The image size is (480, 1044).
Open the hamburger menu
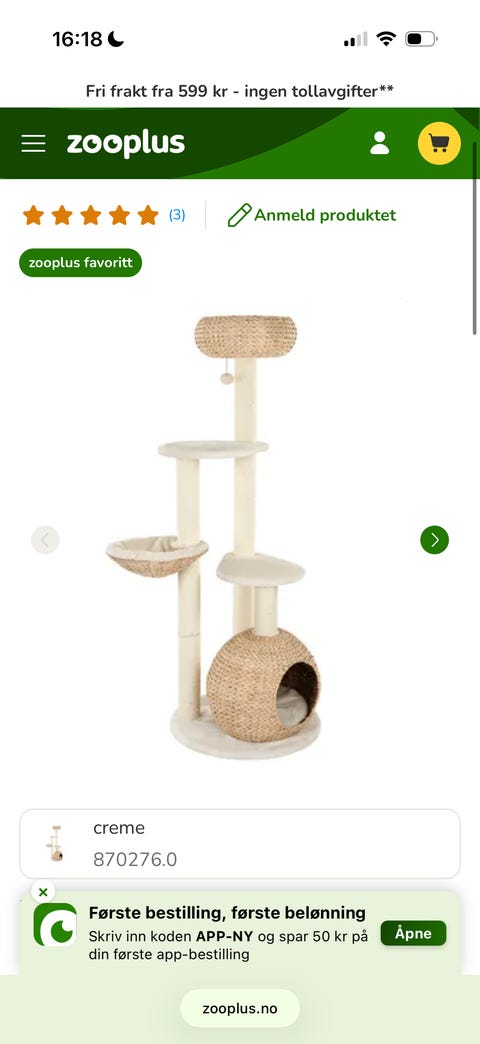(x=33, y=143)
